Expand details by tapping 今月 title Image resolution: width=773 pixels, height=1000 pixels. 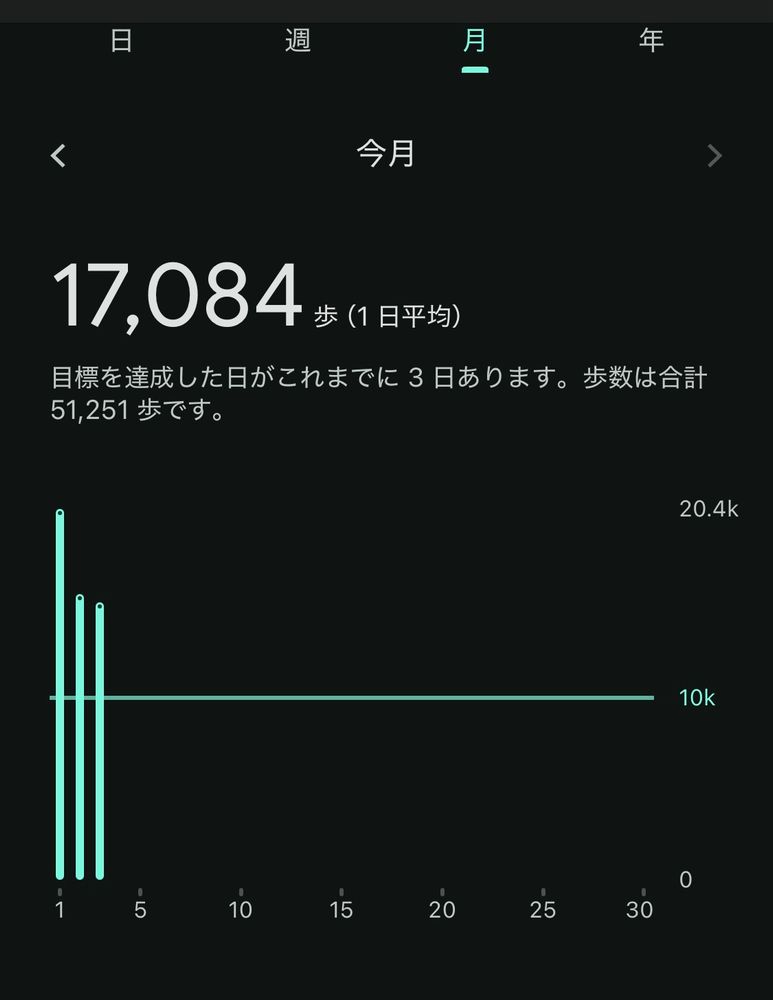pyautogui.click(x=386, y=155)
